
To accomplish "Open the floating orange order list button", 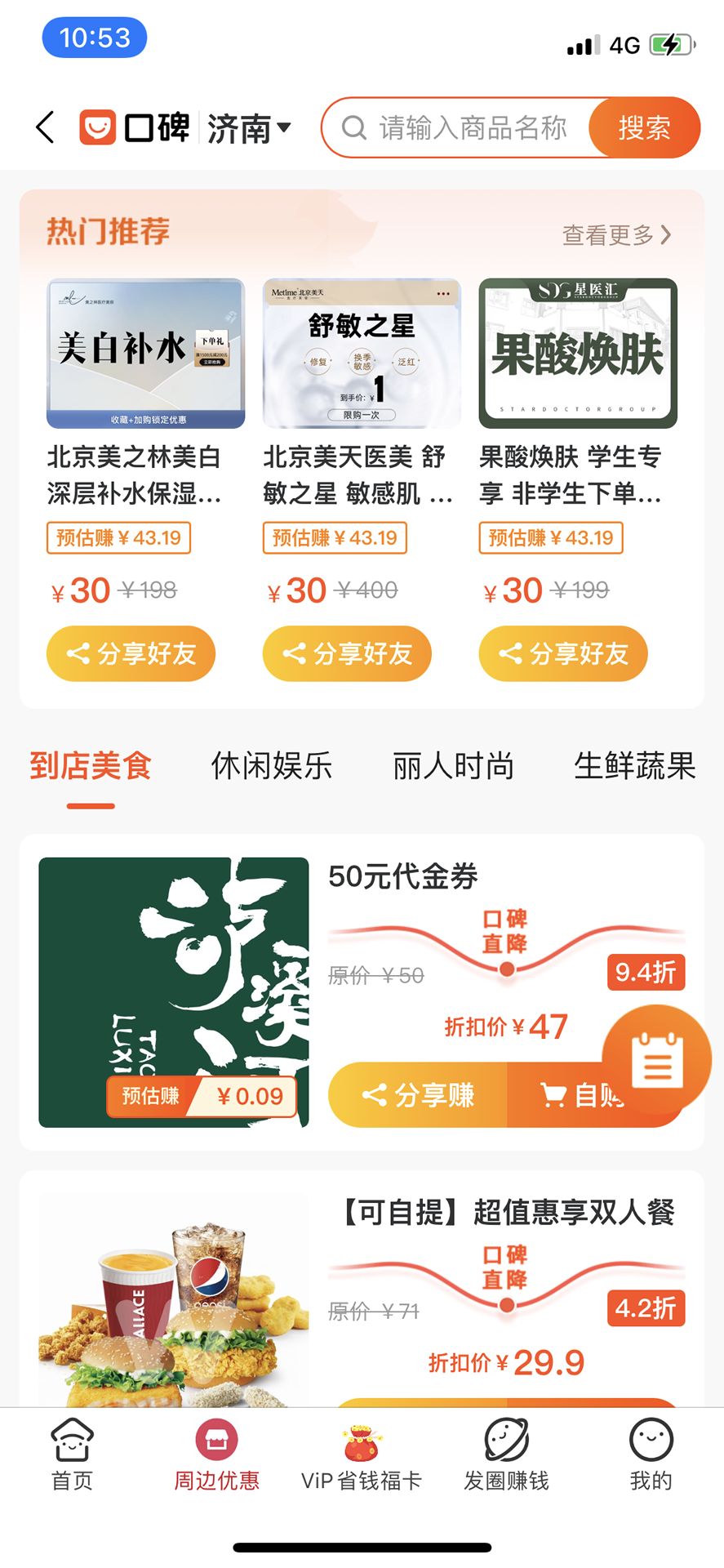I will [657, 1060].
